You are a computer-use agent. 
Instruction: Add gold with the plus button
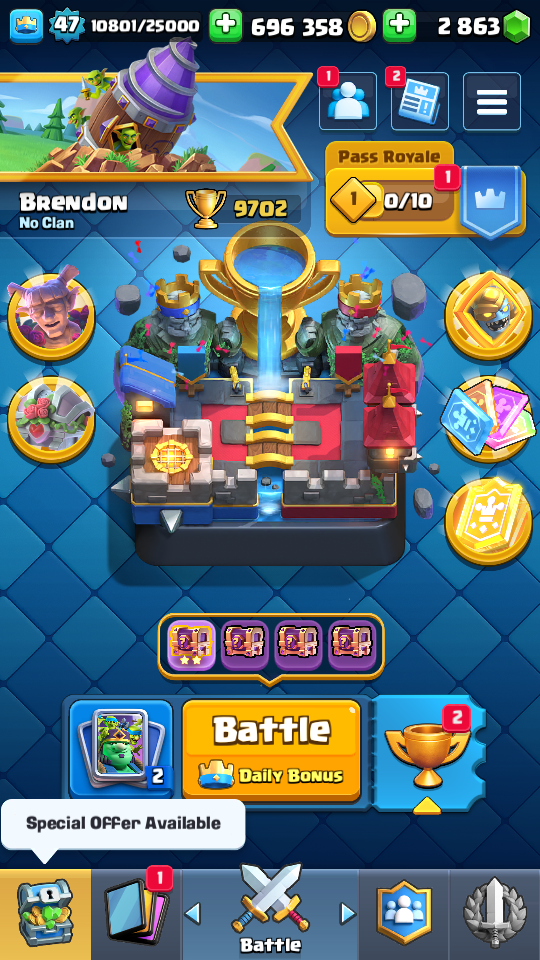point(226,26)
